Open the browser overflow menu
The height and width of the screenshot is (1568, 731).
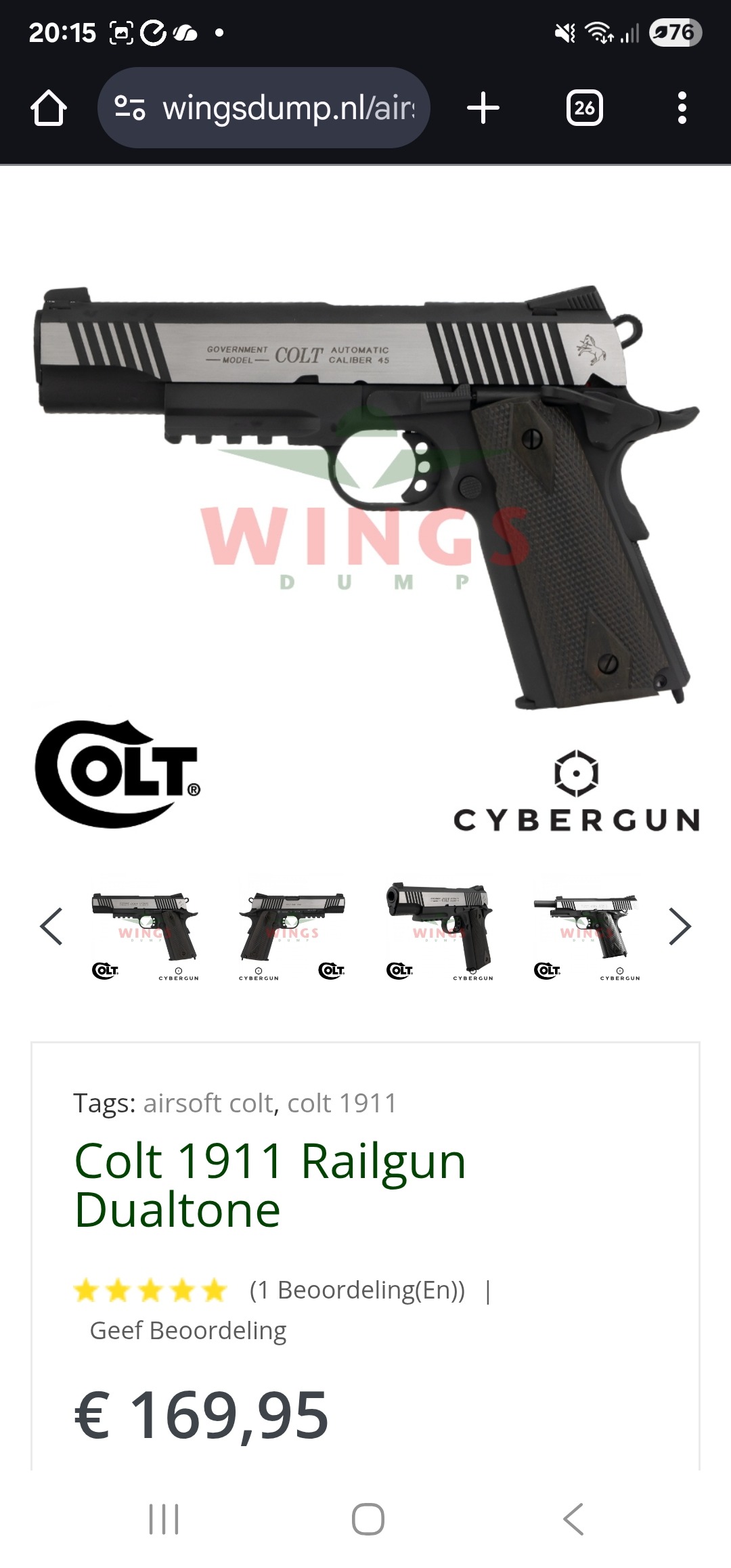click(x=682, y=108)
